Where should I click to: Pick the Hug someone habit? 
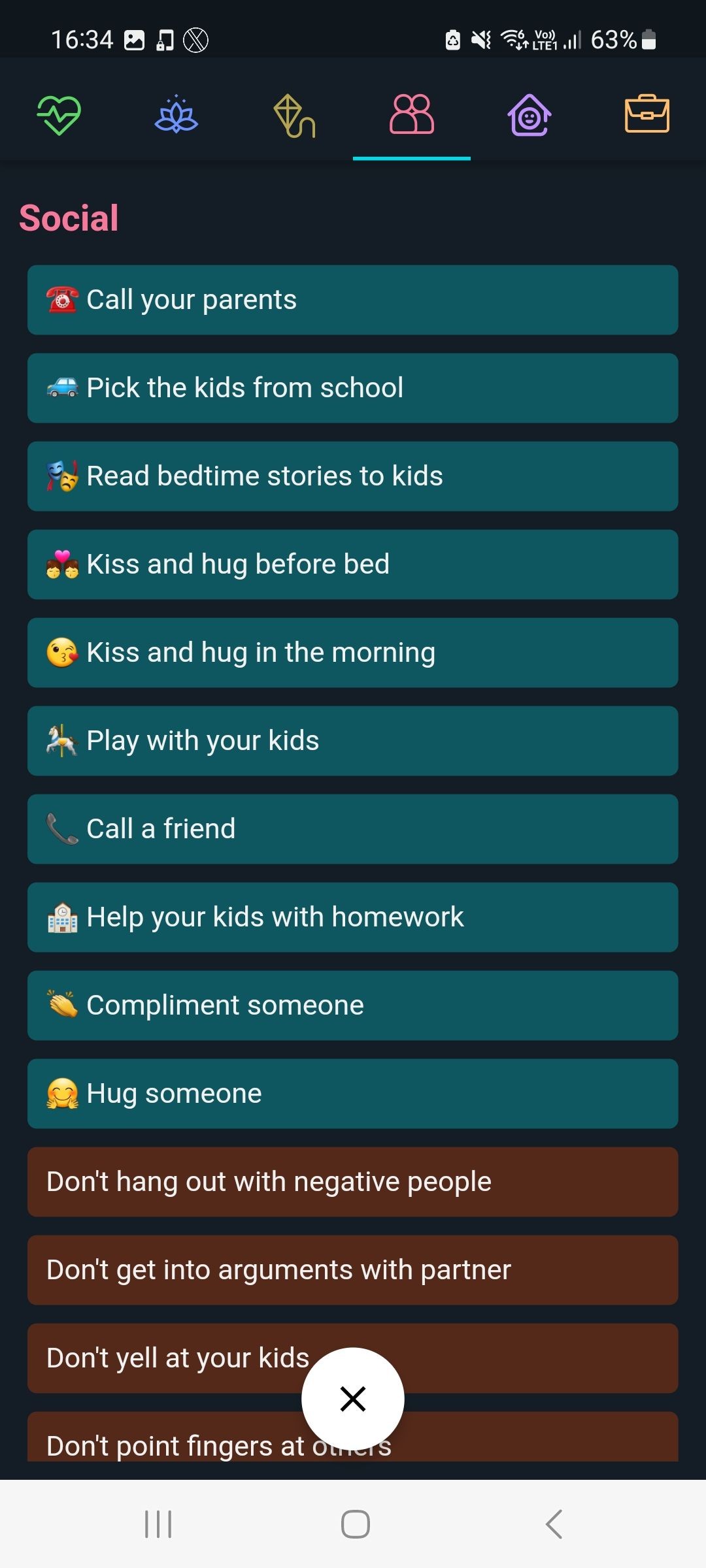(353, 1094)
